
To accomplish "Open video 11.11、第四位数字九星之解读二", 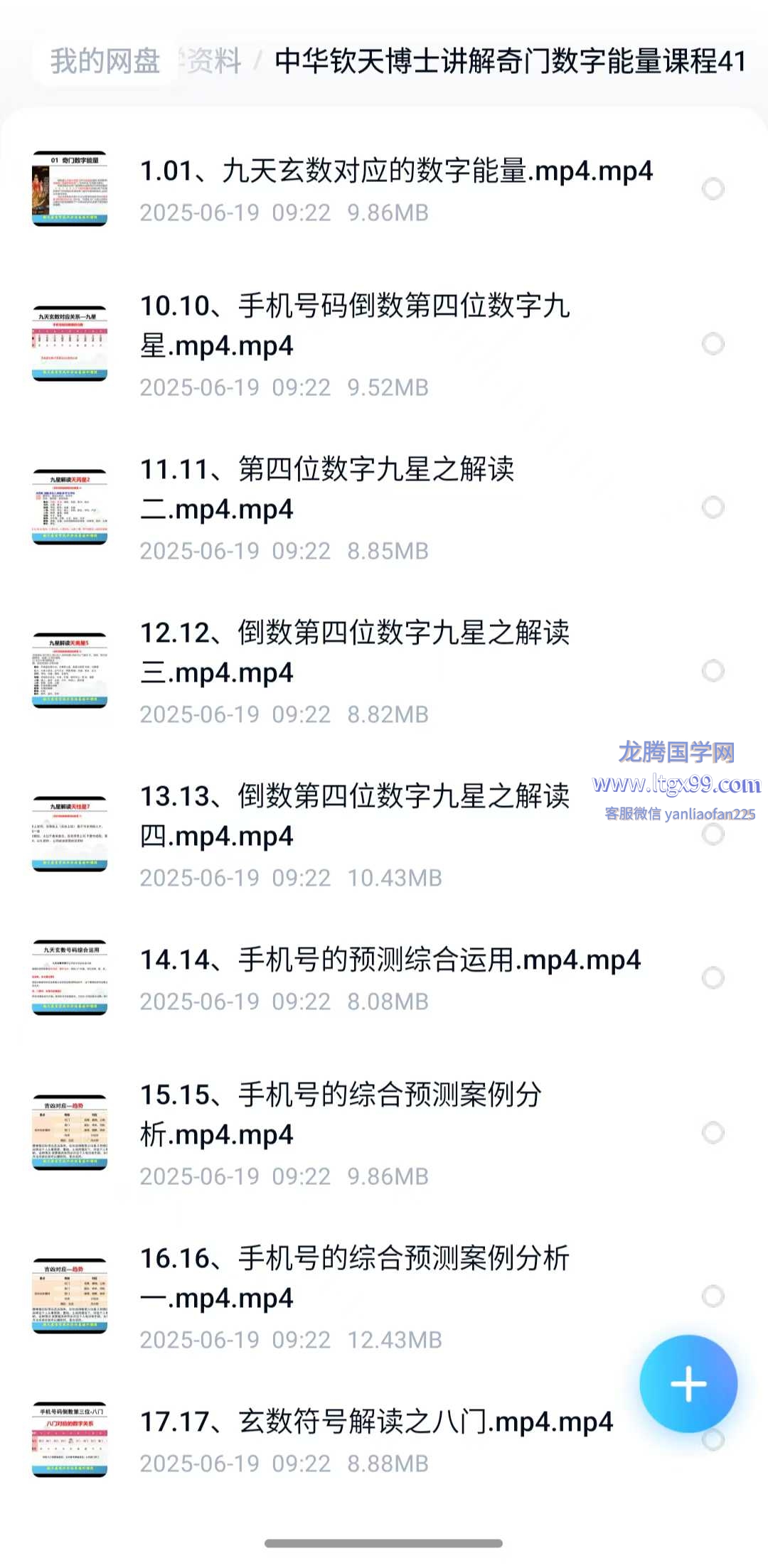I will click(x=327, y=489).
